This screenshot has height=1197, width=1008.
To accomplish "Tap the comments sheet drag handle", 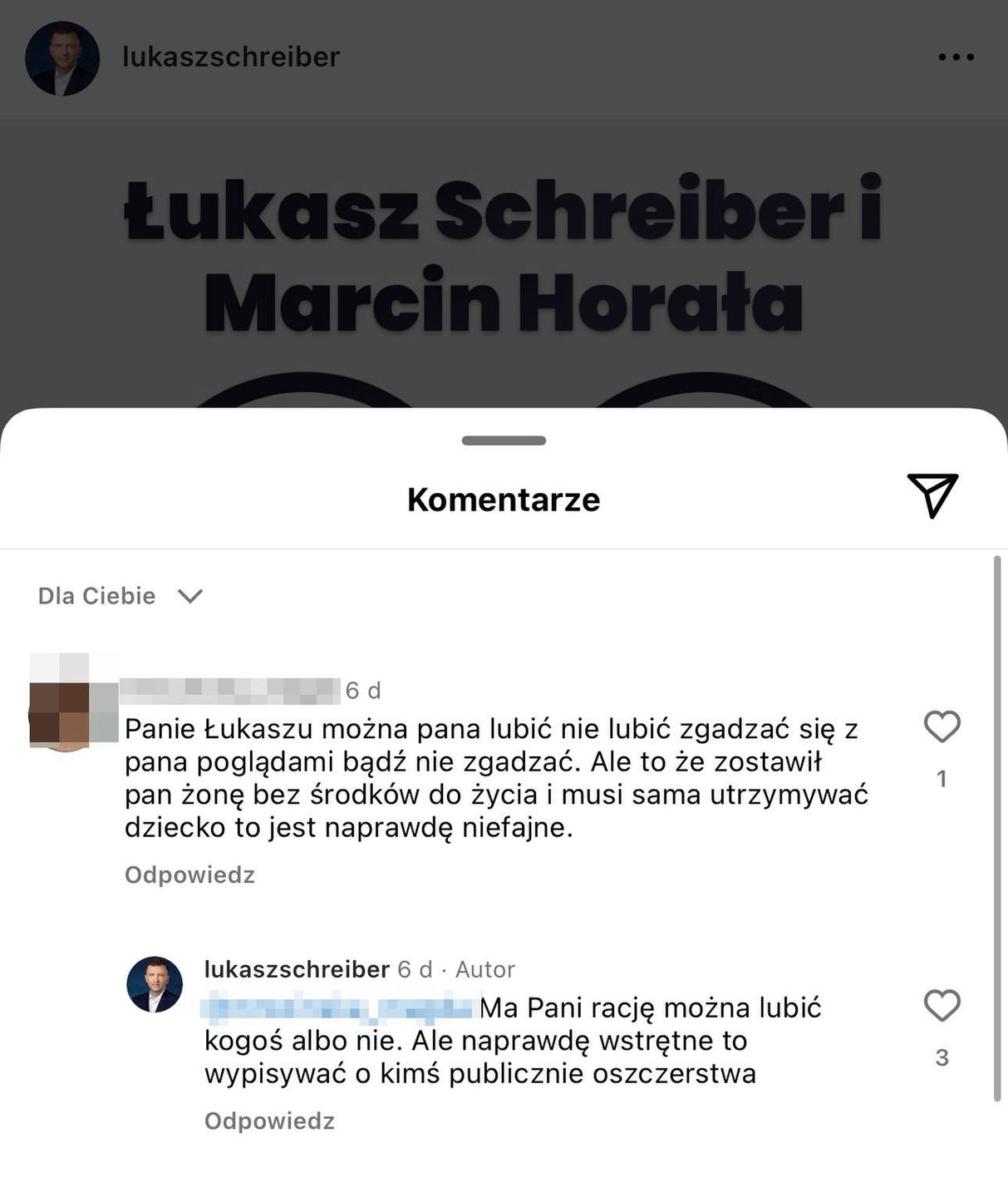I will (x=504, y=441).
